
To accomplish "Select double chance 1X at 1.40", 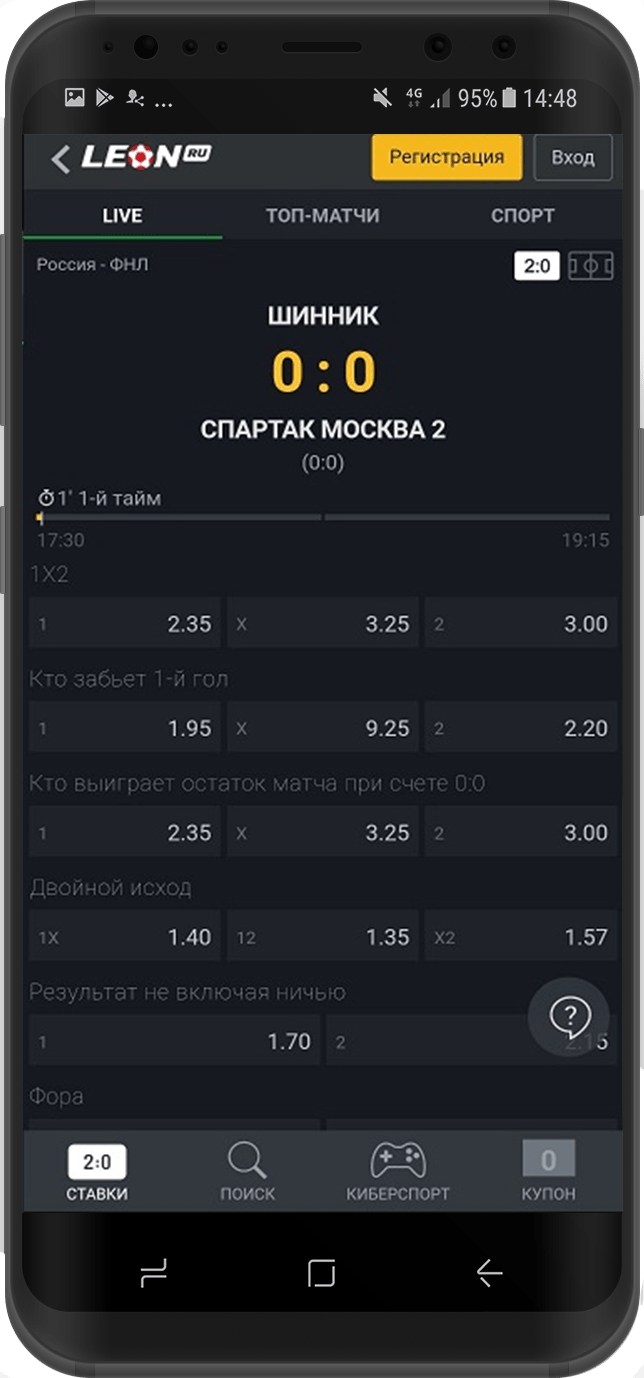I will 124,937.
